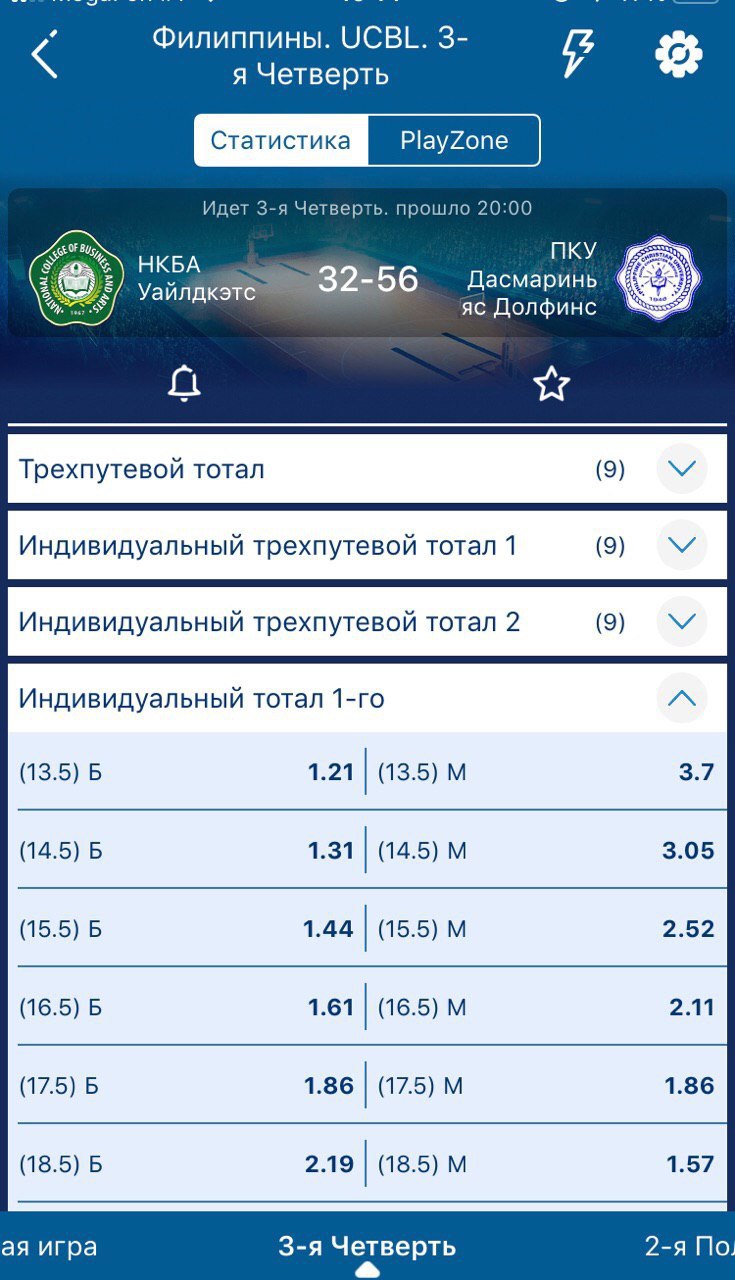The height and width of the screenshot is (1280, 735).
Task: Select the (13.5) Б bet at 1.21
Action: (187, 772)
